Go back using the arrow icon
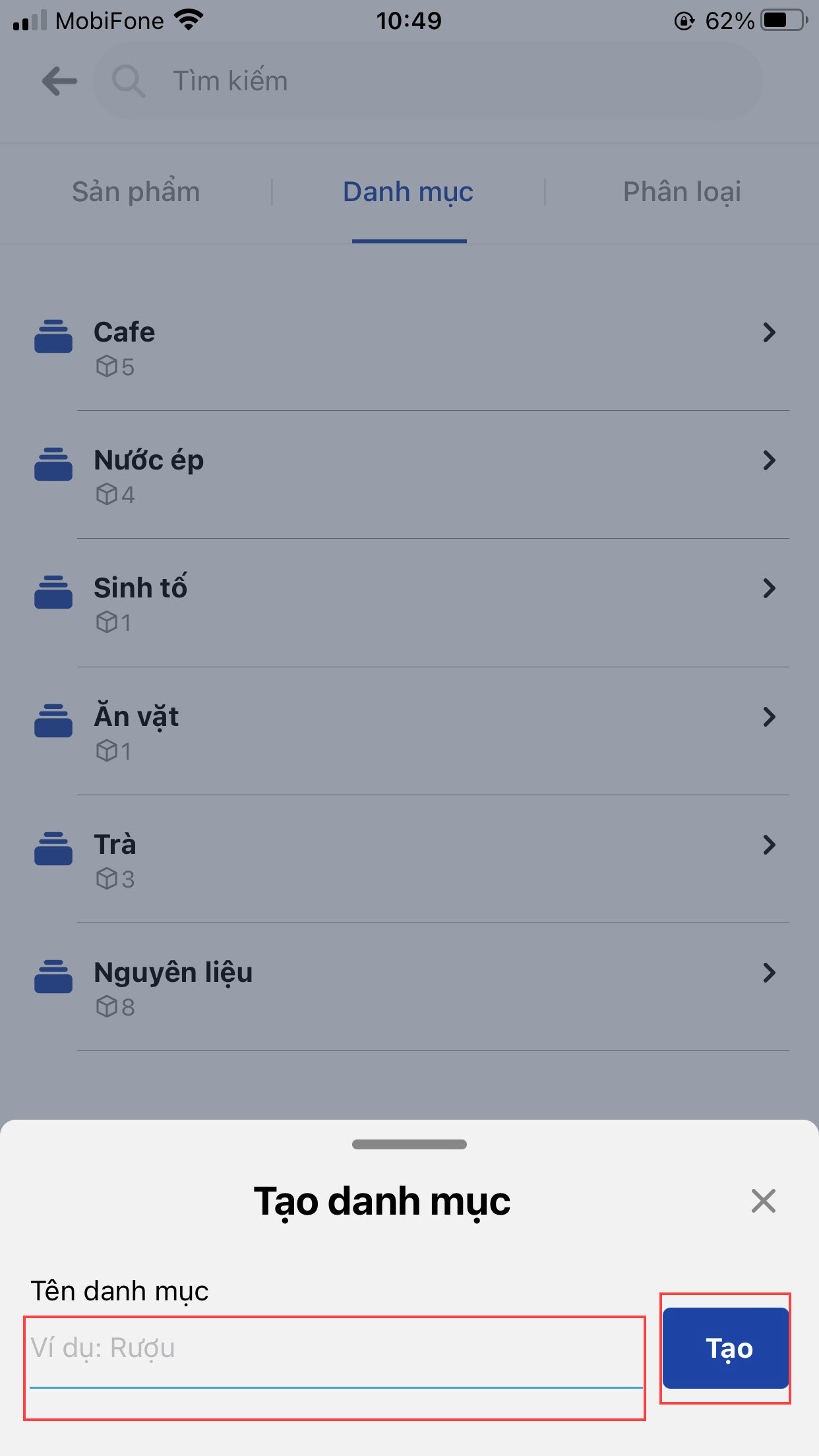This screenshot has height=1456, width=819. (59, 81)
